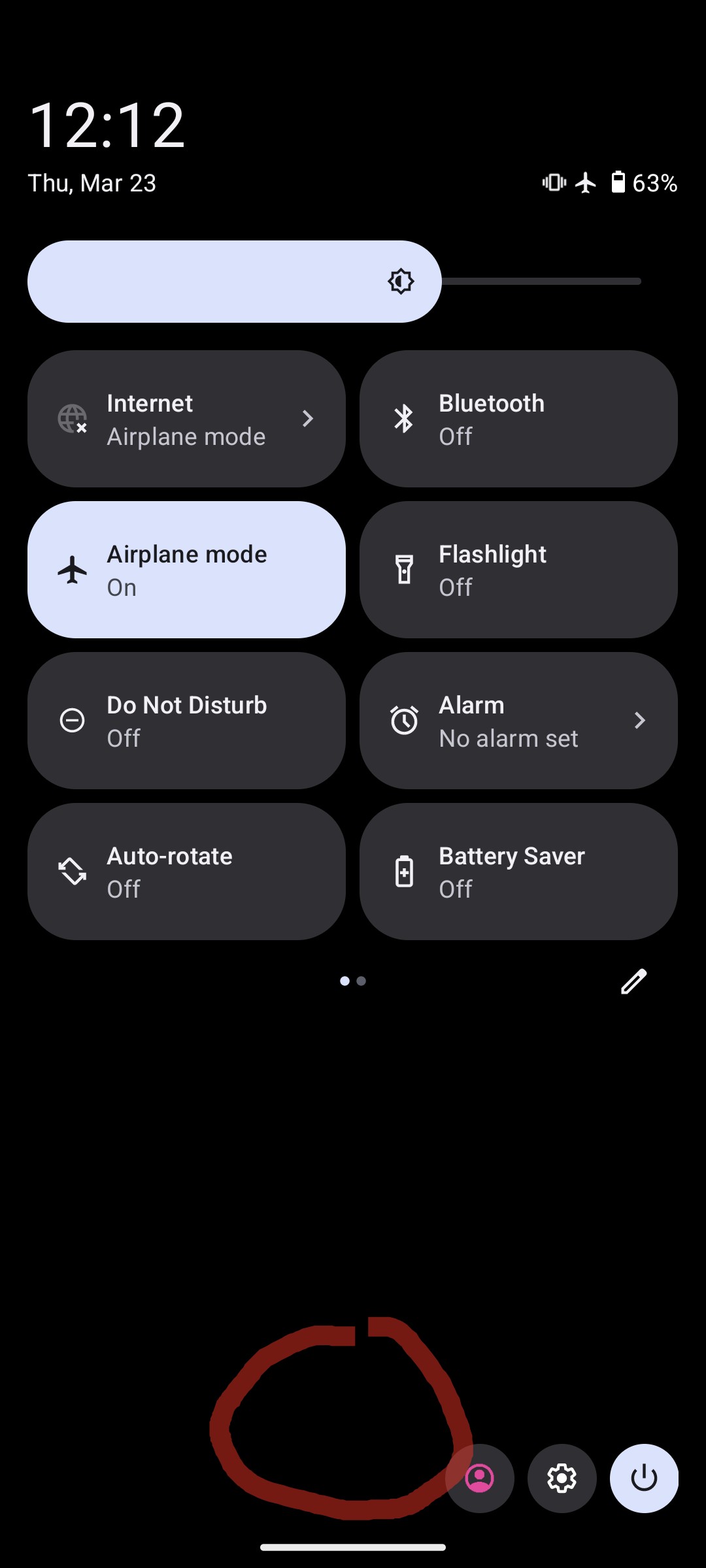Click the Bluetooth icon
This screenshot has height=1568, width=706.
[x=403, y=418]
